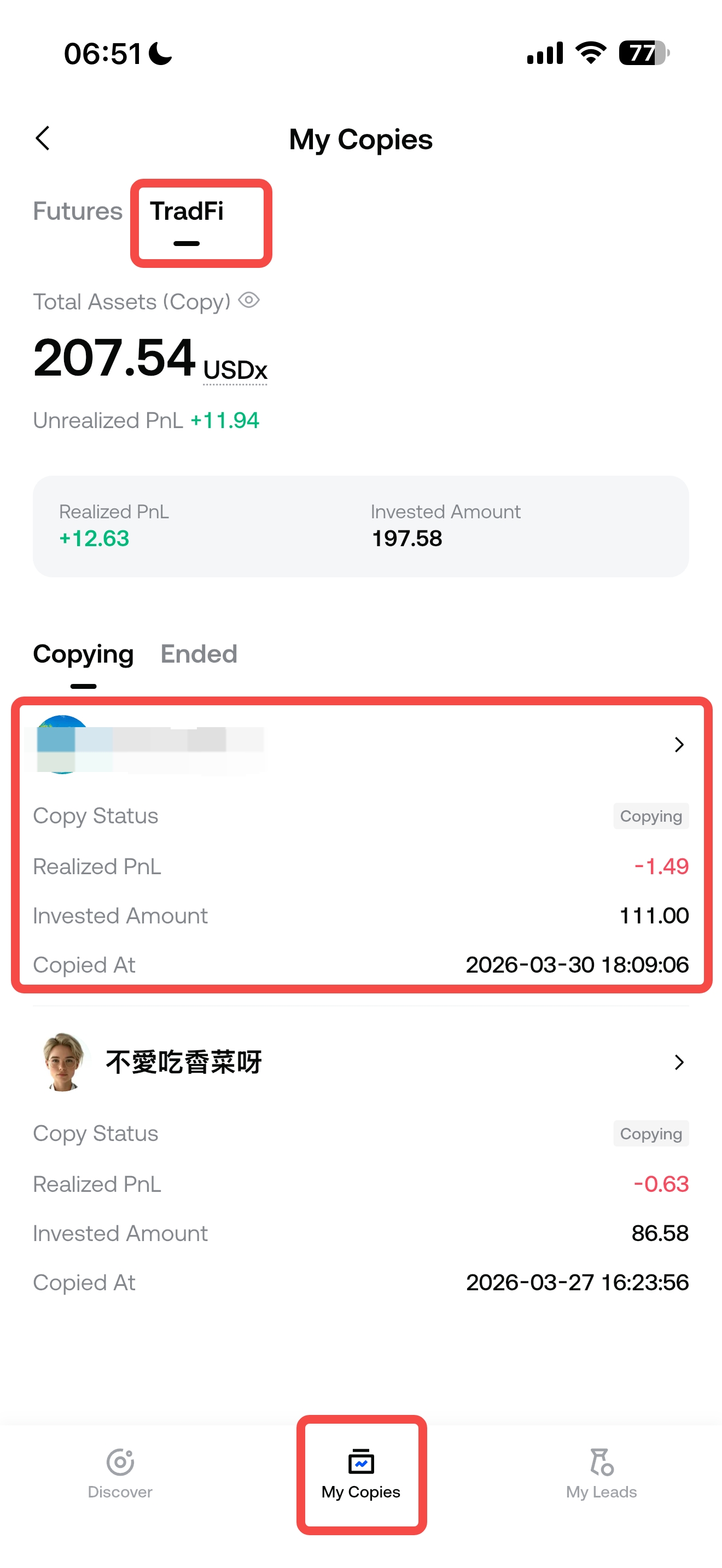Open the Discover tab
This screenshot has height=1568, width=722.
pyautogui.click(x=120, y=1473)
